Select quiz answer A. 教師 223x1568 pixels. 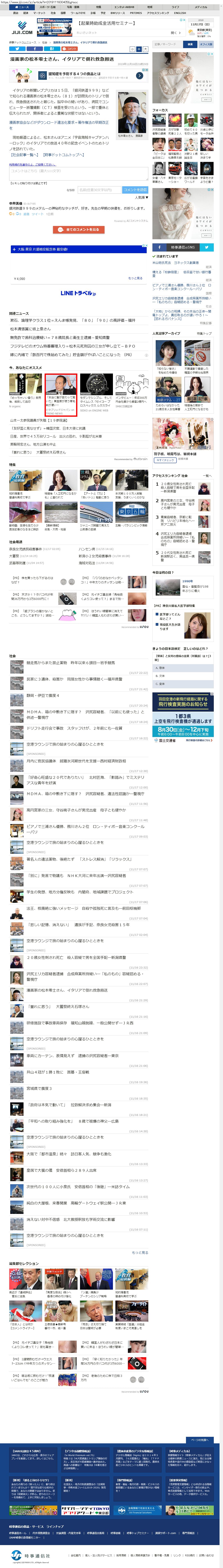pyautogui.click(x=163, y=668)
